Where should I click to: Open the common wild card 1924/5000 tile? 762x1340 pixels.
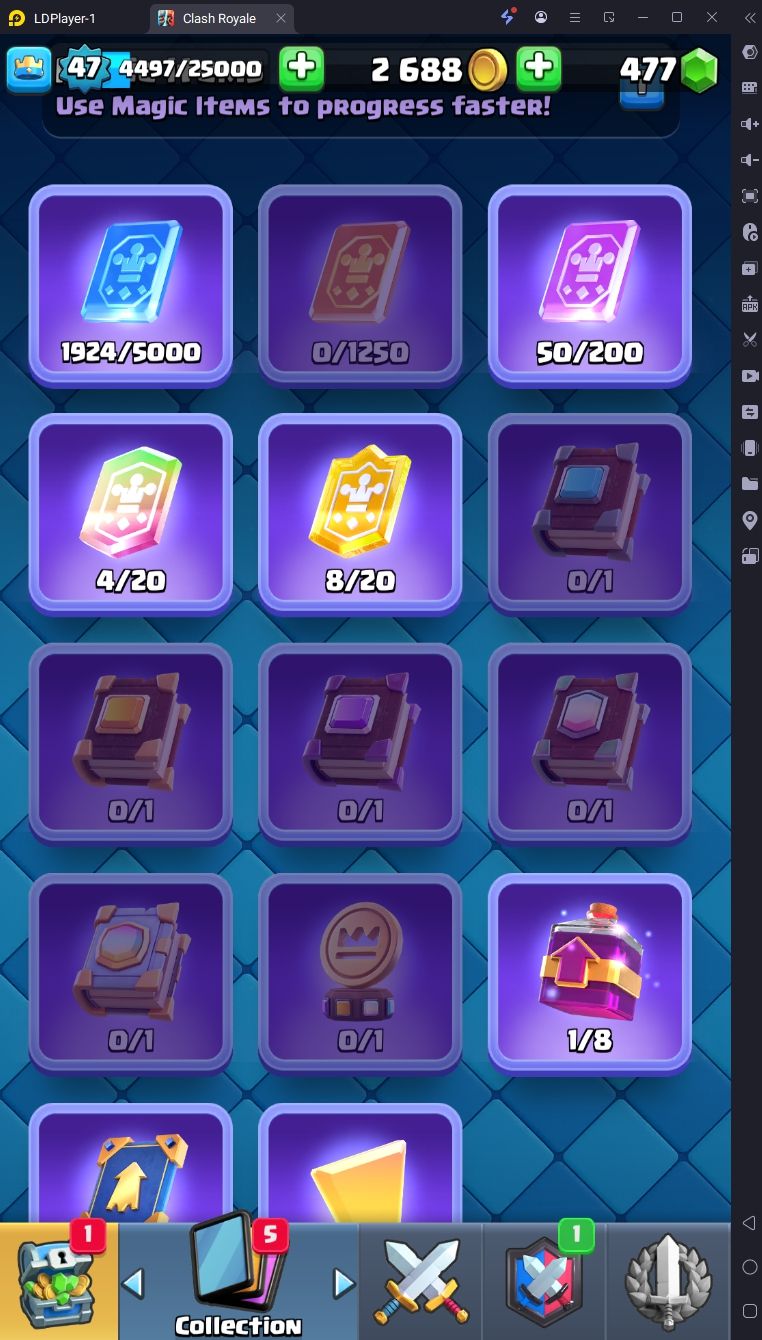click(130, 285)
